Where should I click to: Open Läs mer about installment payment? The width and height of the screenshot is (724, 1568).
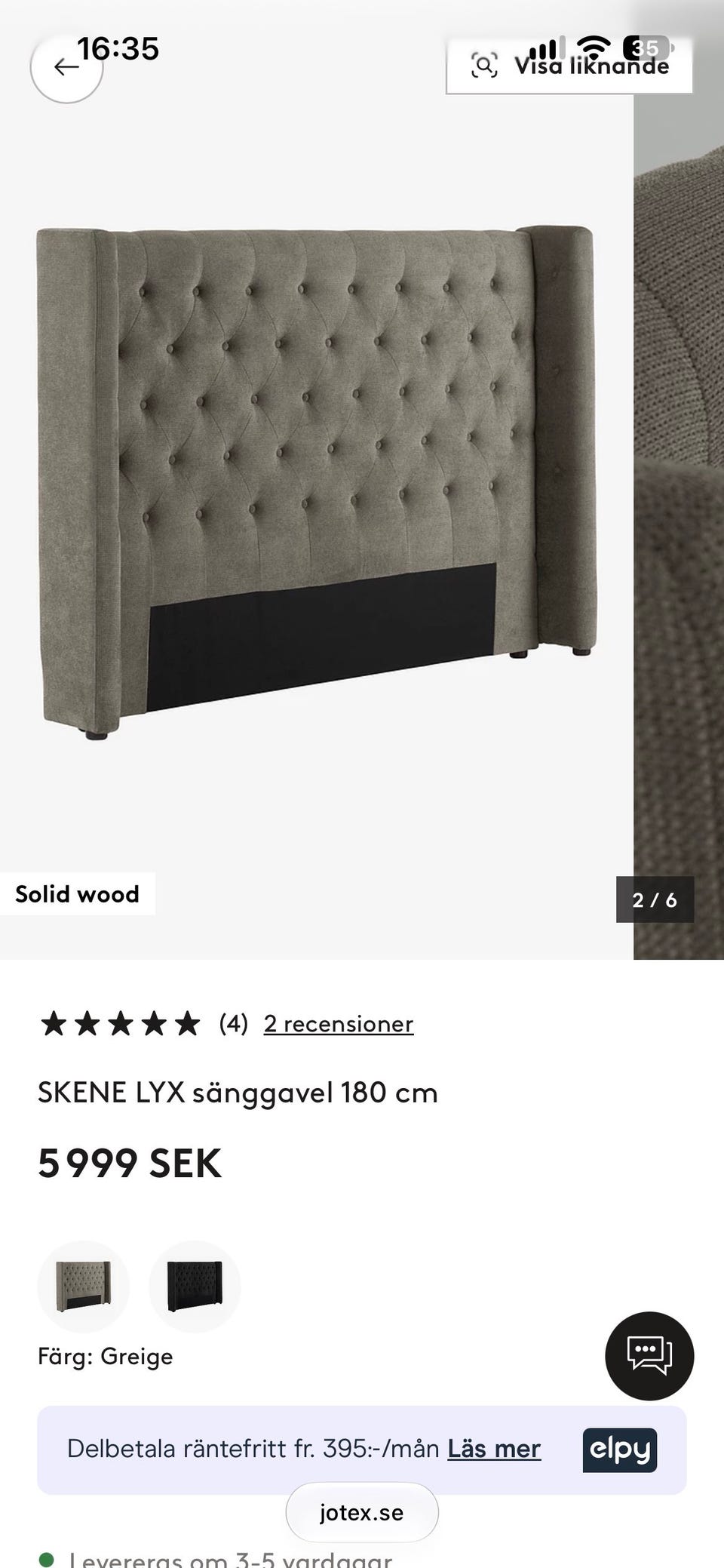[494, 1449]
